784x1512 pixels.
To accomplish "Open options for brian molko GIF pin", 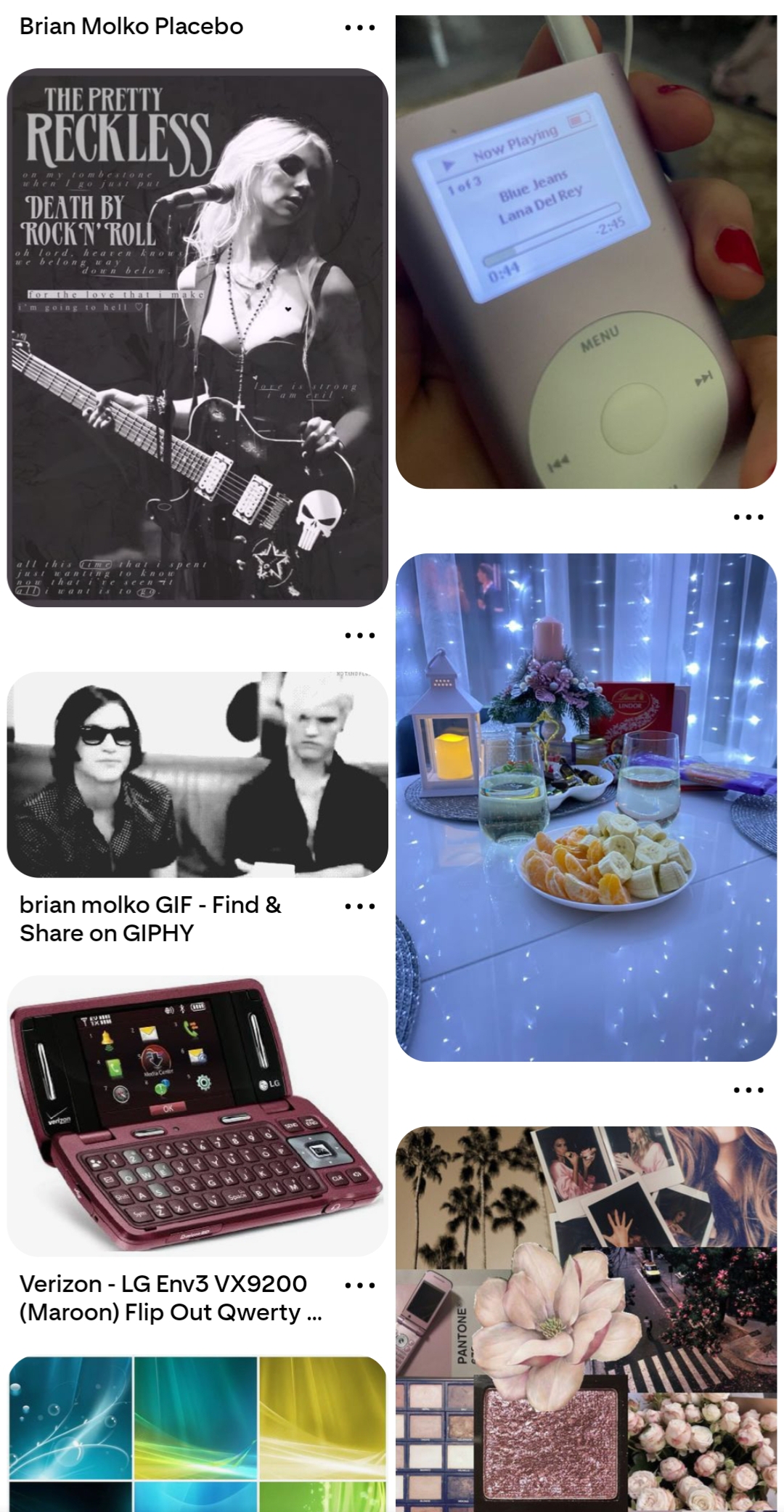I will tap(359, 906).
